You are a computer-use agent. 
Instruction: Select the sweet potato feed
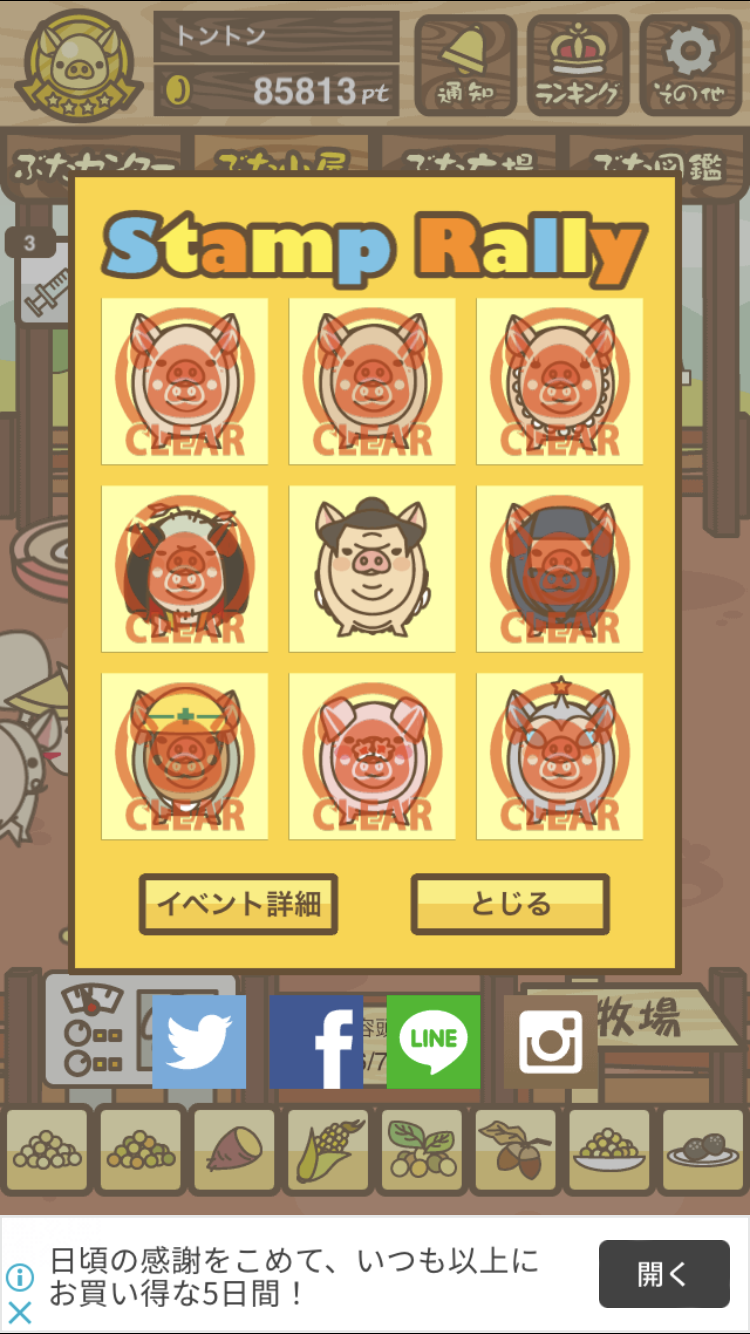[234, 1150]
